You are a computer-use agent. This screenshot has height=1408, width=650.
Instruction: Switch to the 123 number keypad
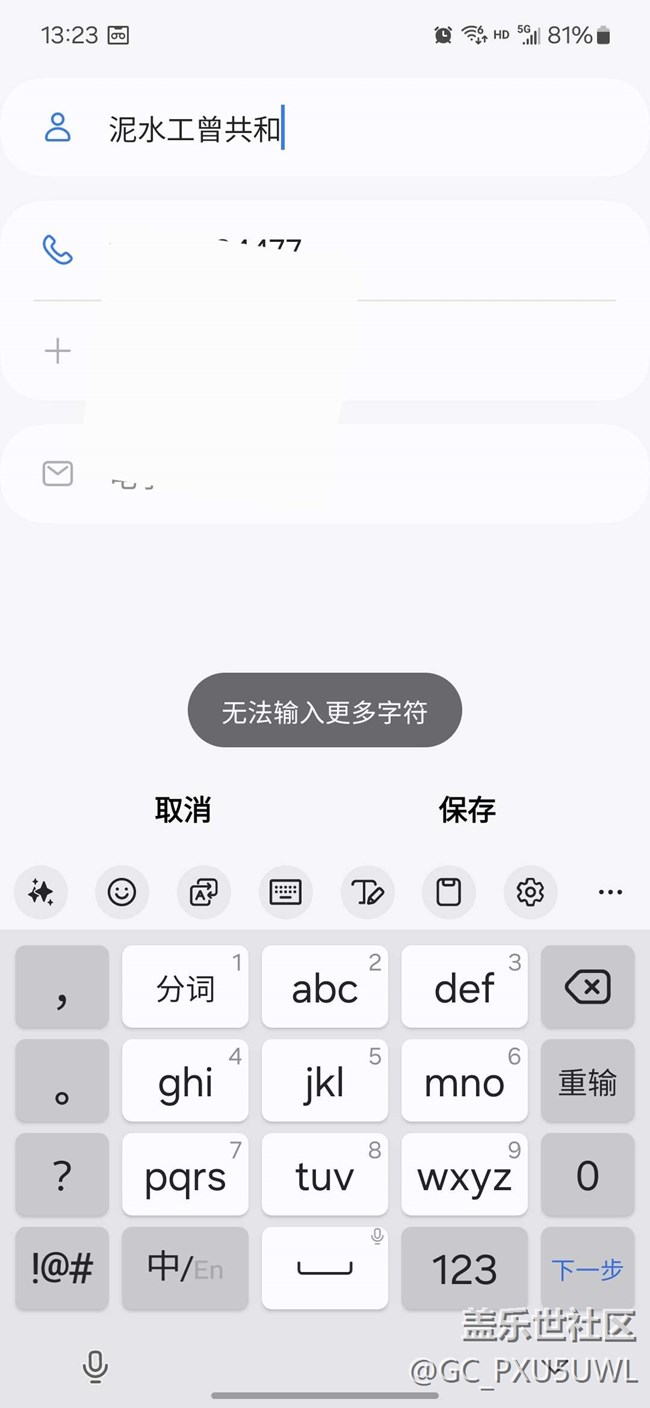[465, 1269]
